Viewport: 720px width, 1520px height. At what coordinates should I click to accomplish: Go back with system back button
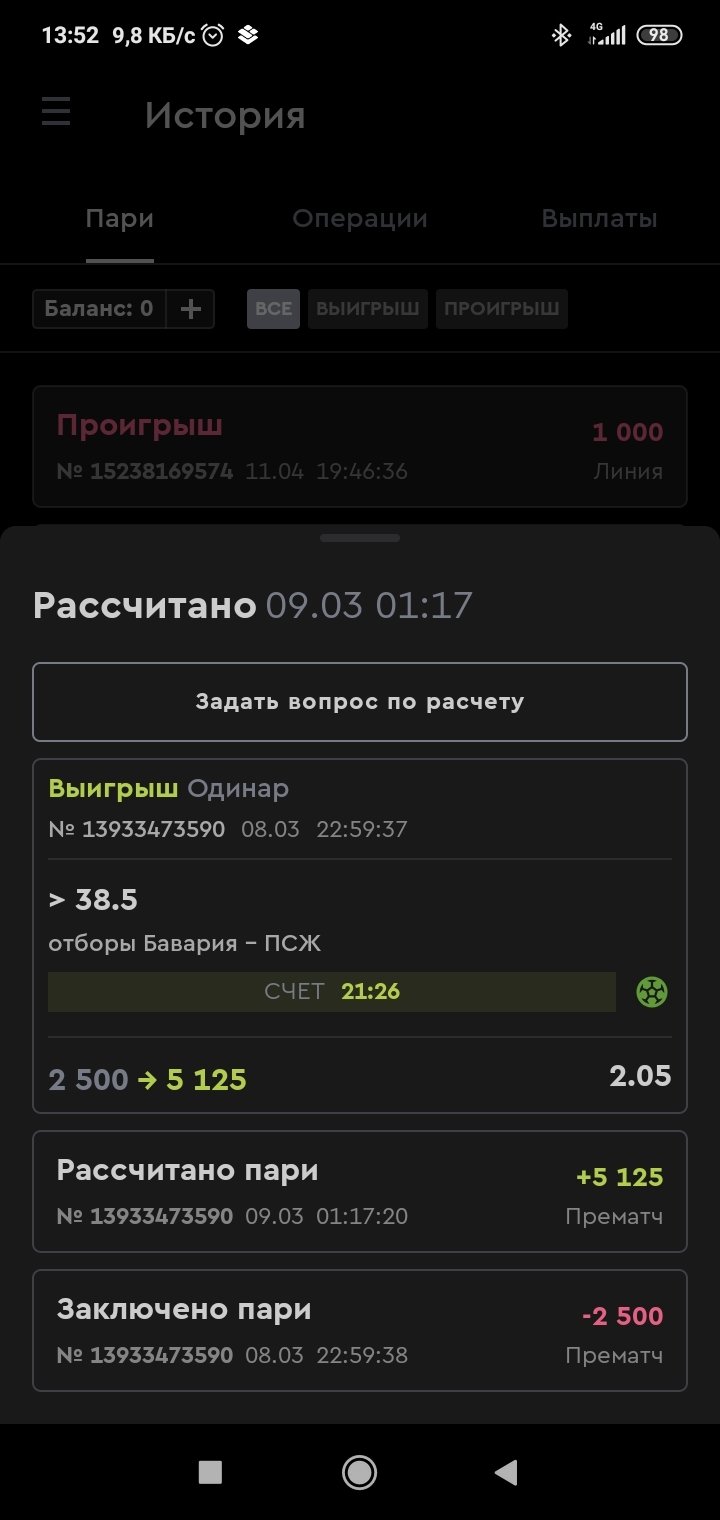tap(506, 1472)
